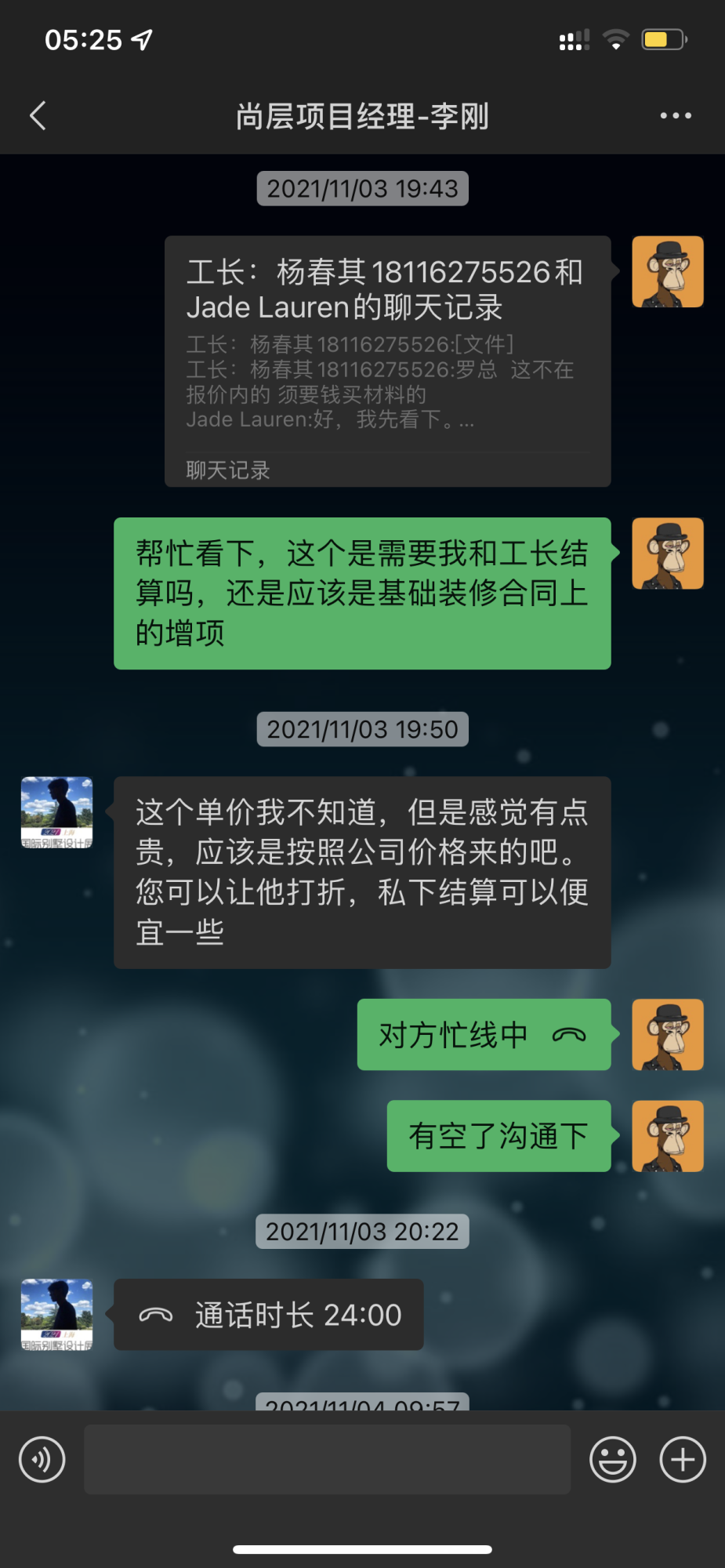Switch to voice message input
725x1568 pixels.
[x=42, y=1459]
